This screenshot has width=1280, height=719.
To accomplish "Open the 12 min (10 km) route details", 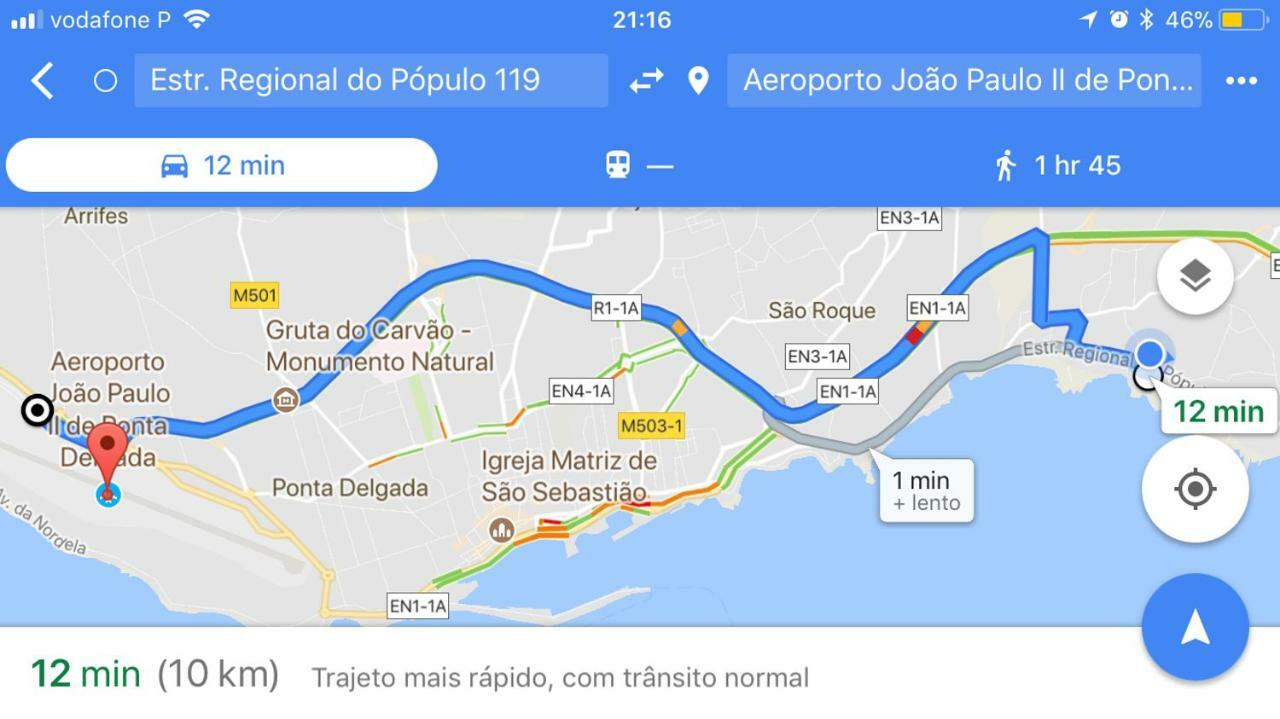I will tap(155, 675).
